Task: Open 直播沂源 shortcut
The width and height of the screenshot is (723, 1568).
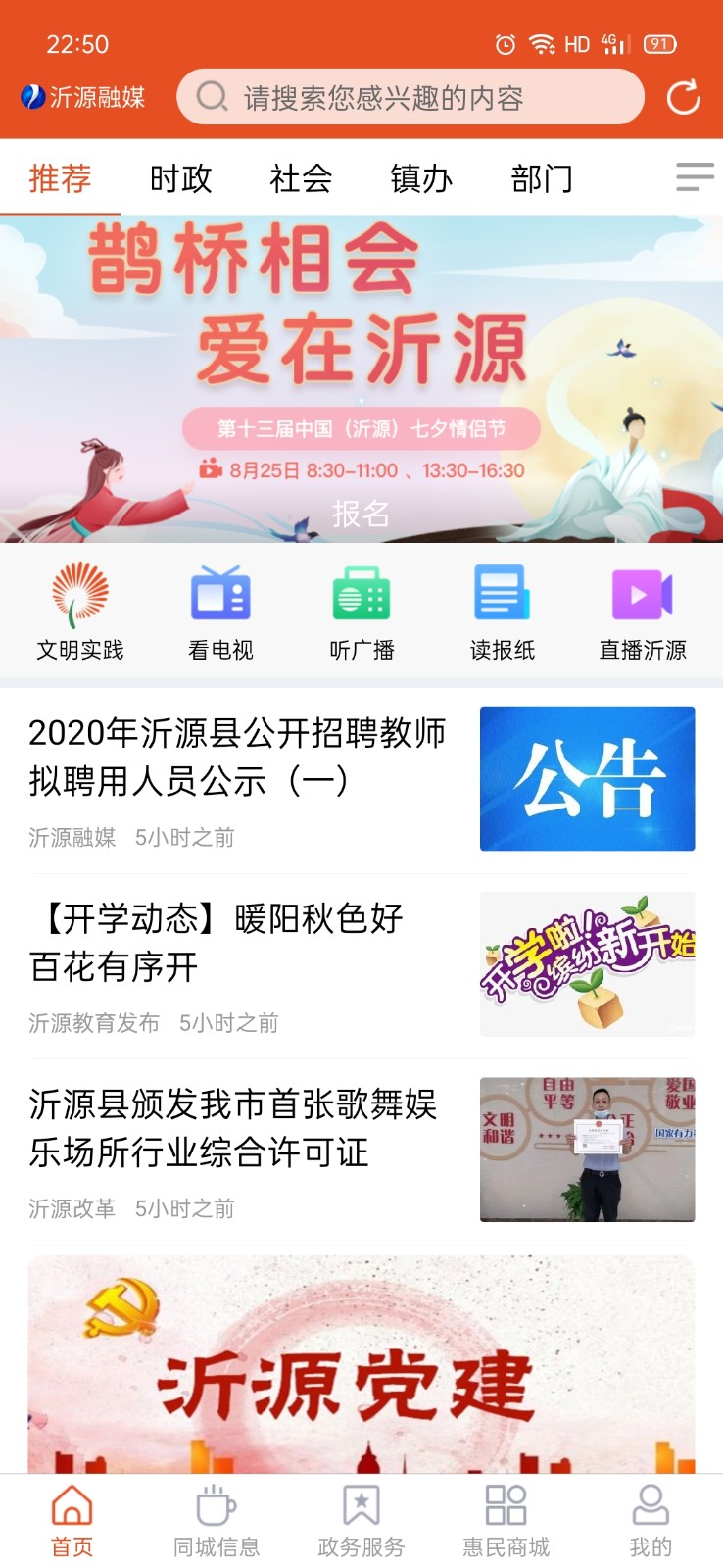Action: pos(643,612)
